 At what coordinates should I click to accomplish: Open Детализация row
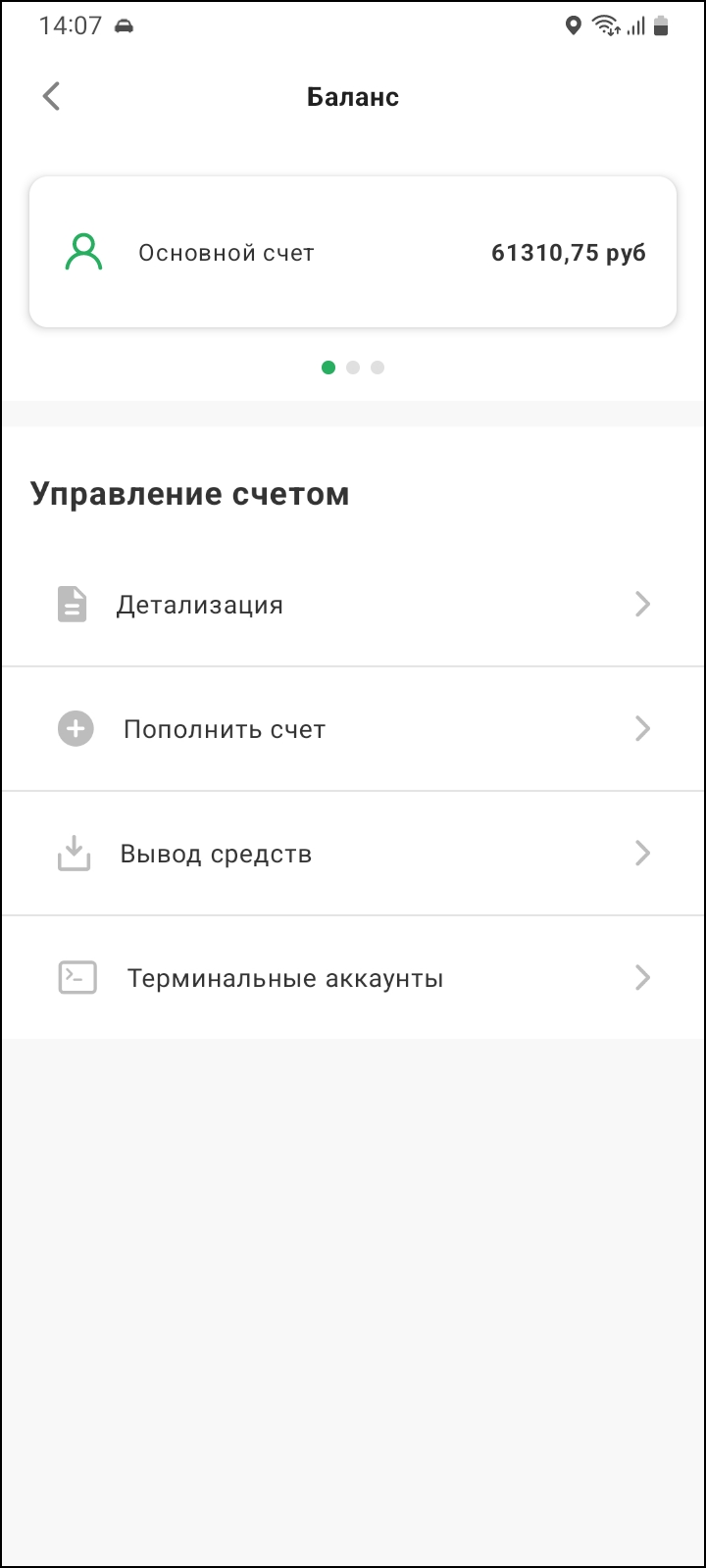pos(353,604)
